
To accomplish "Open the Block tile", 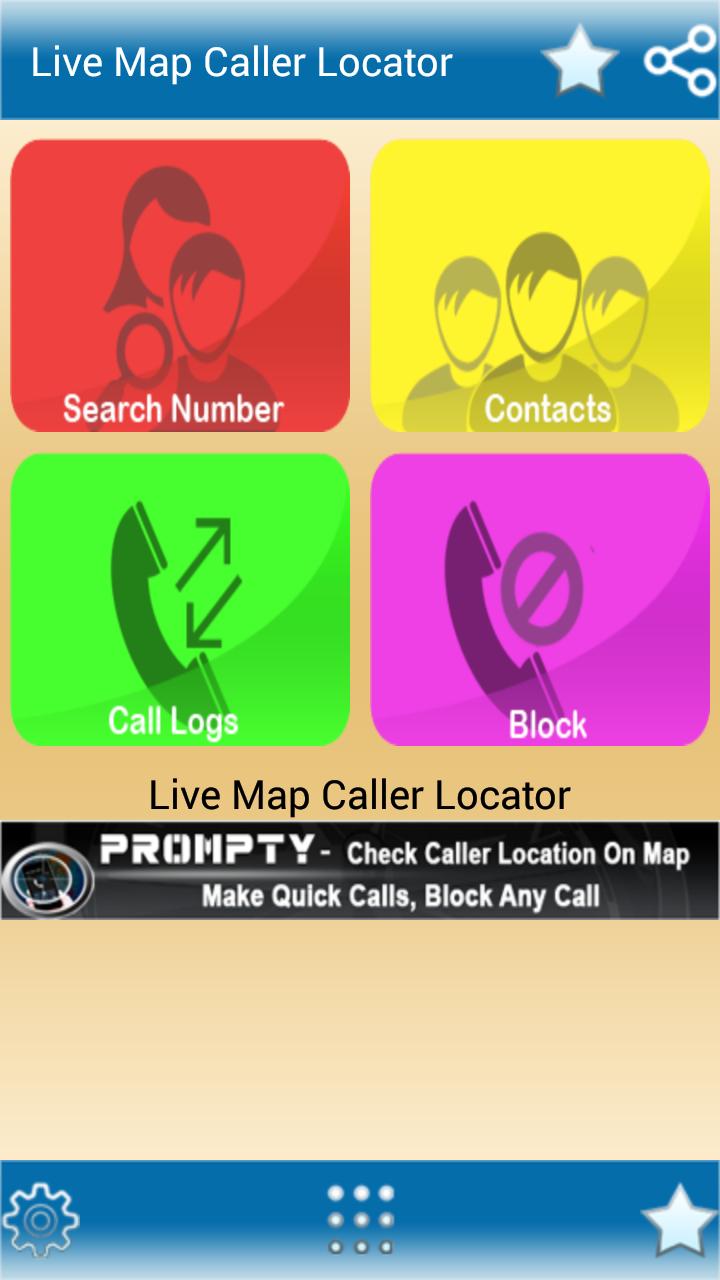I will [x=540, y=600].
